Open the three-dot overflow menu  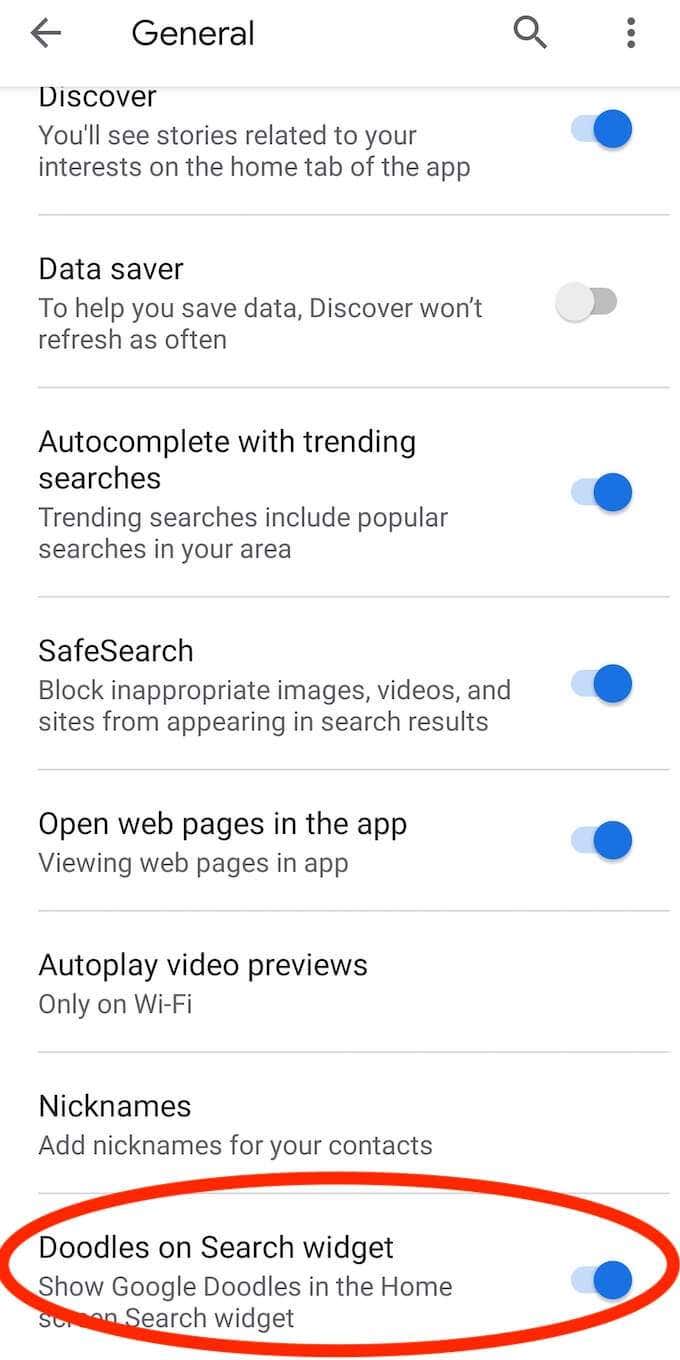point(630,34)
